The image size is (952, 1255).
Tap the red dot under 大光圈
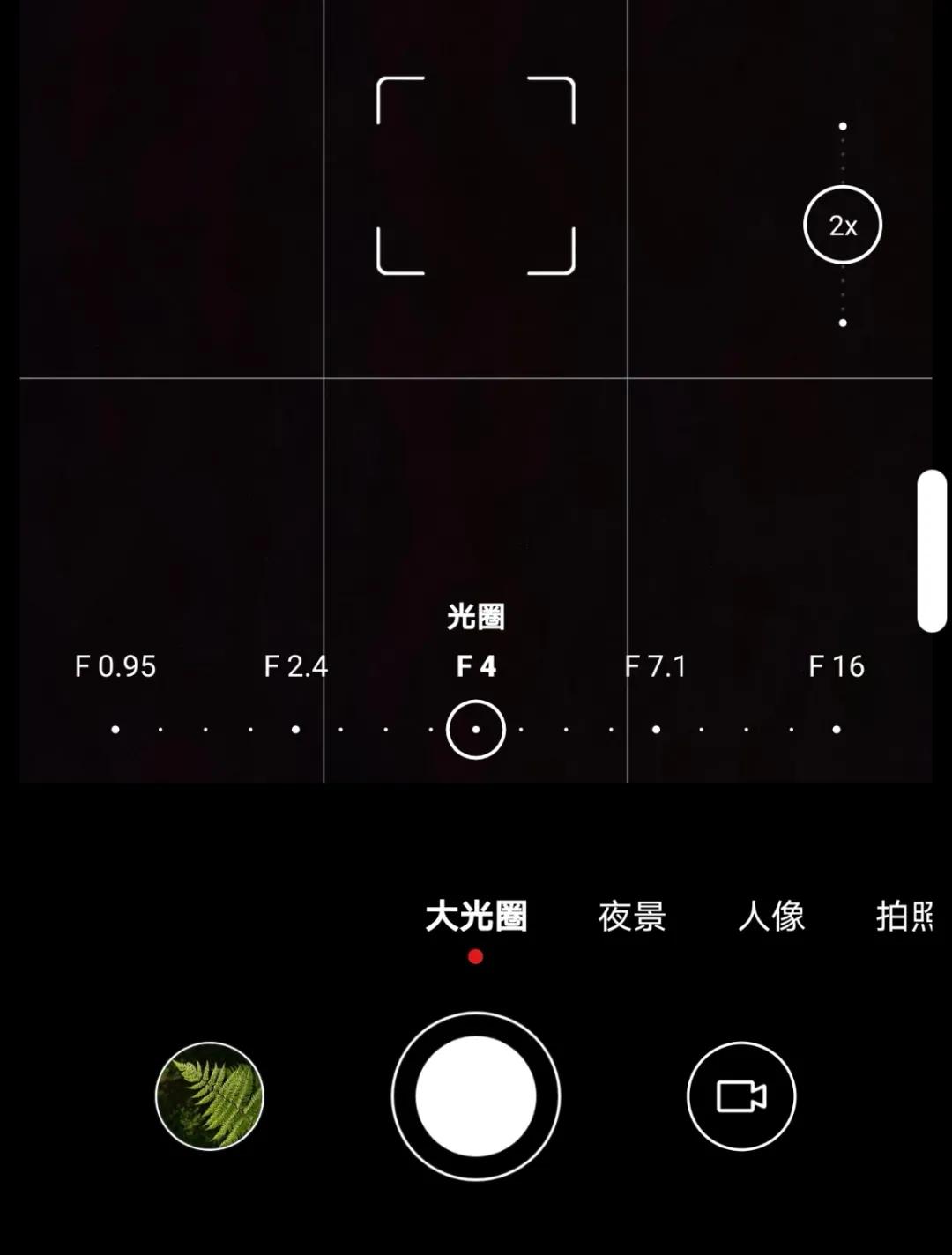[475, 954]
